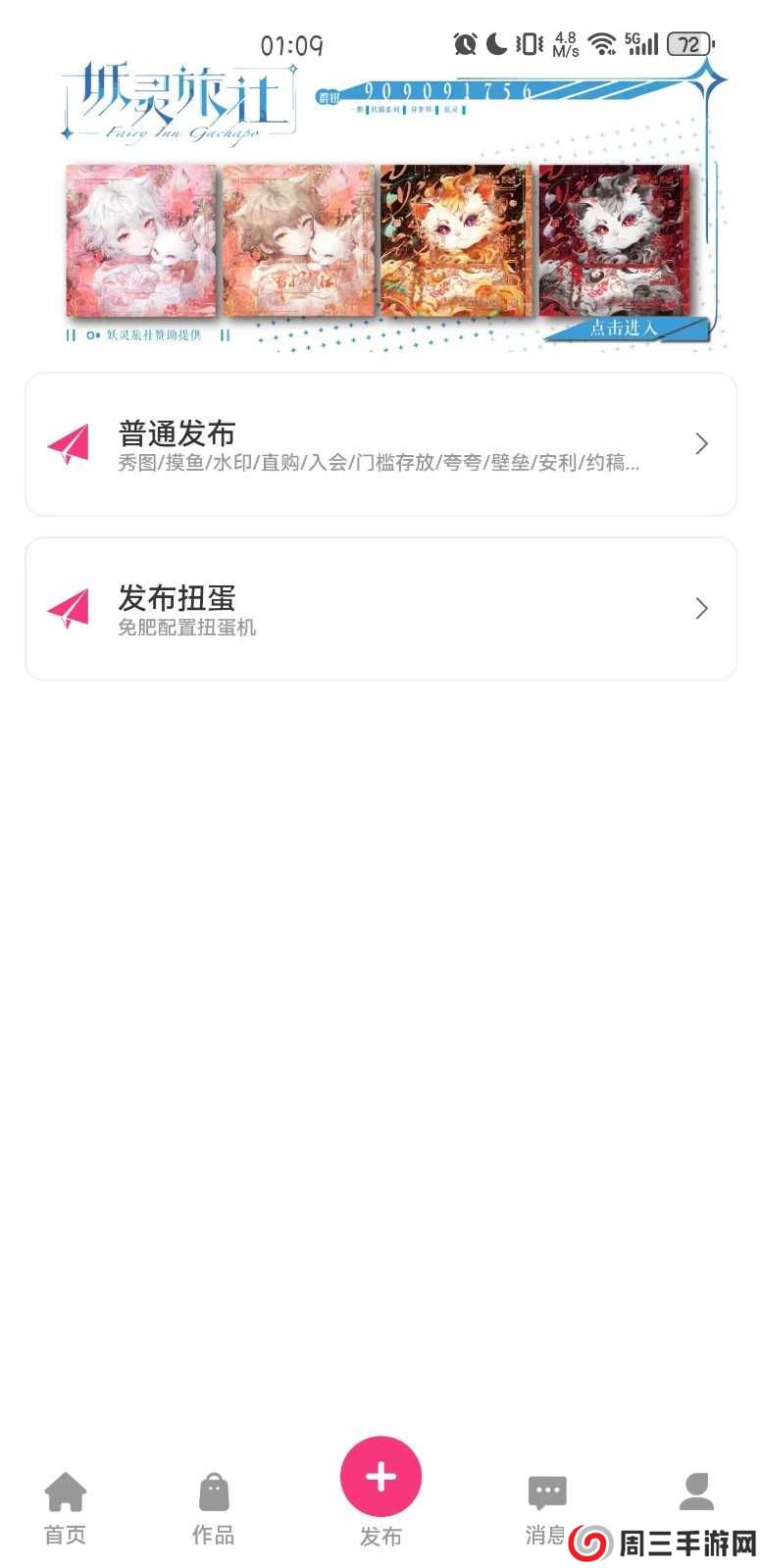The image size is (760, 1568).
Task: Tap the moon night-mode icon in status bar
Action: (494, 43)
